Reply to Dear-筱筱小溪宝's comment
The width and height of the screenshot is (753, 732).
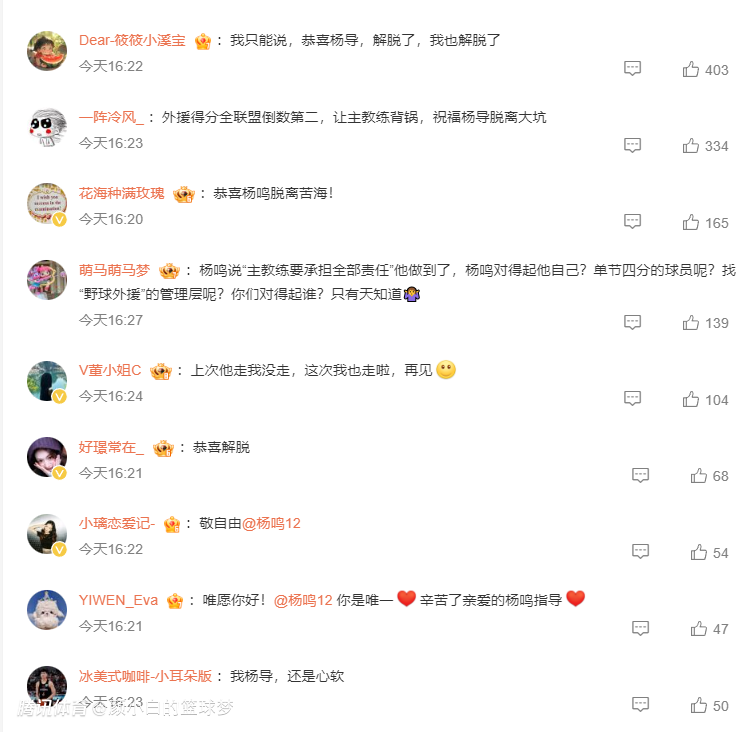point(632,68)
